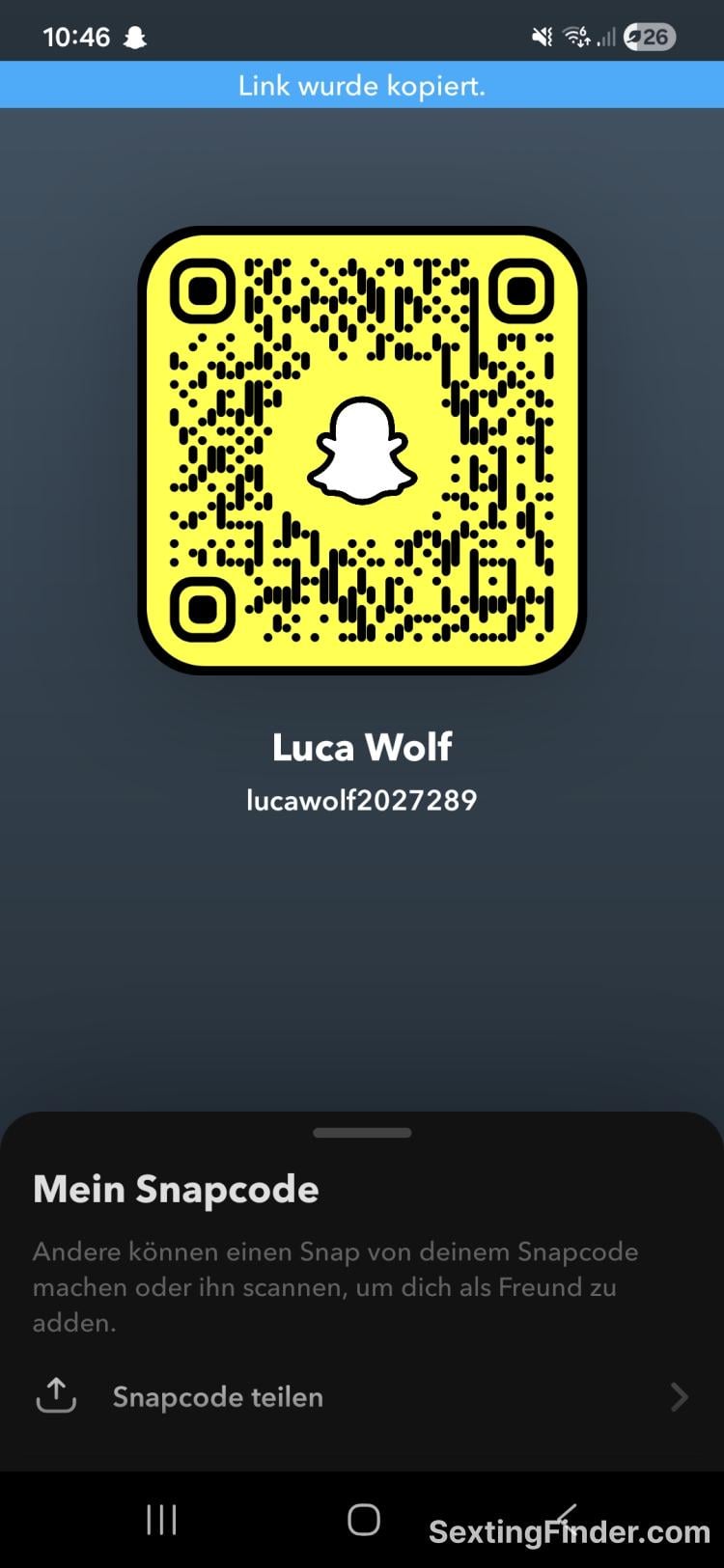Go to the system home screen
724x1568 pixels.
[363, 1520]
